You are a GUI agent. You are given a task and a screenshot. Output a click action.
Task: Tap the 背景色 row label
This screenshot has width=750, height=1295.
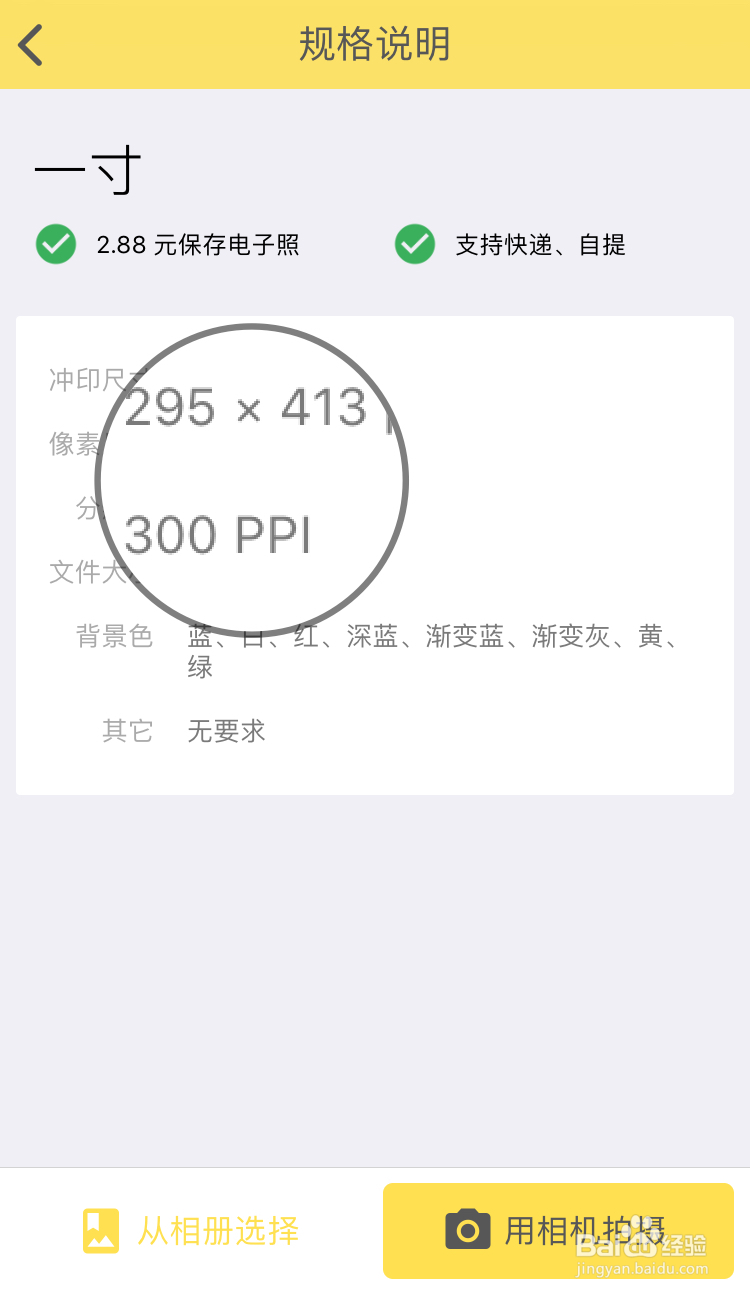click(x=115, y=637)
